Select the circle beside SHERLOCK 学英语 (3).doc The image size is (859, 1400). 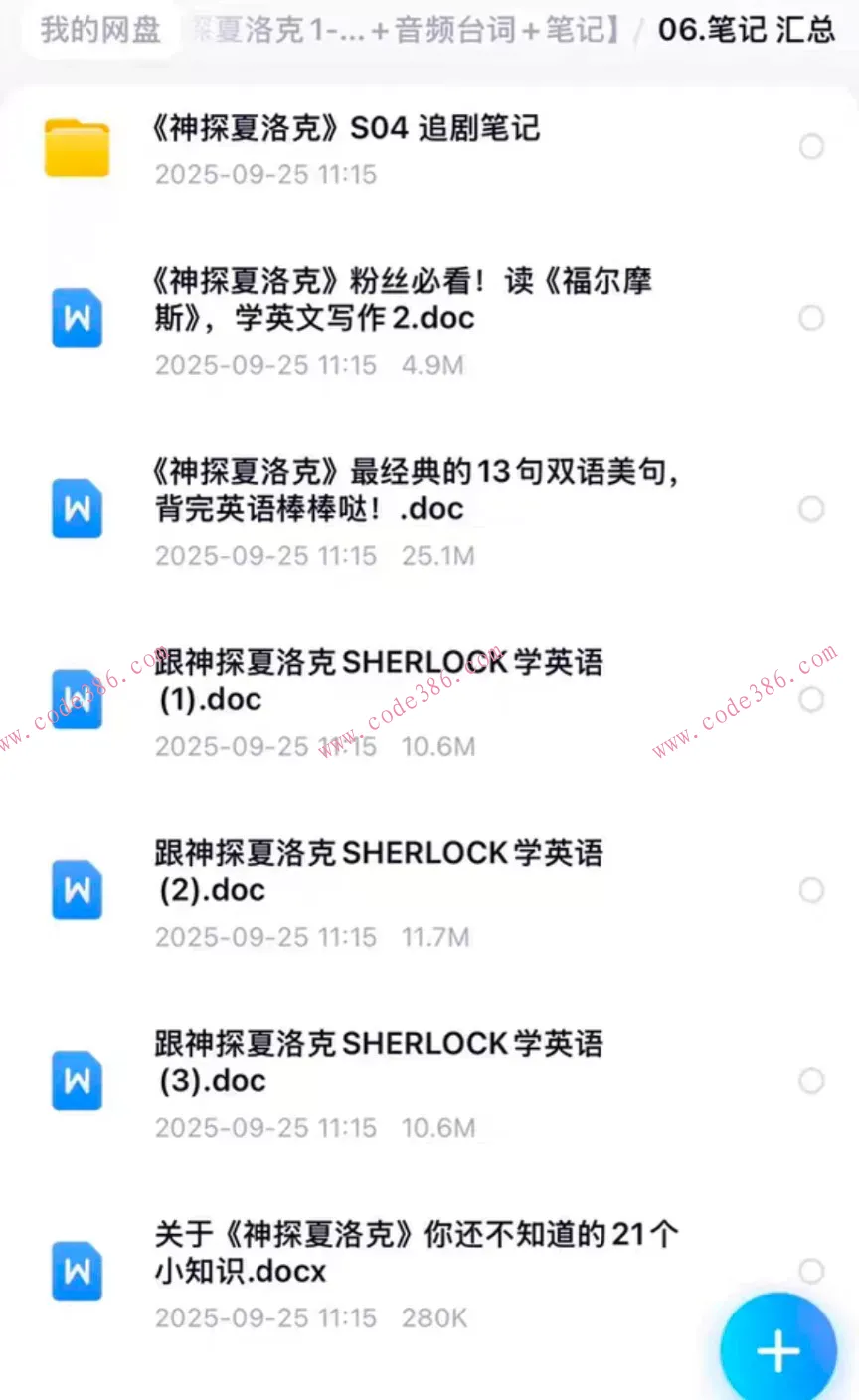(x=811, y=1080)
